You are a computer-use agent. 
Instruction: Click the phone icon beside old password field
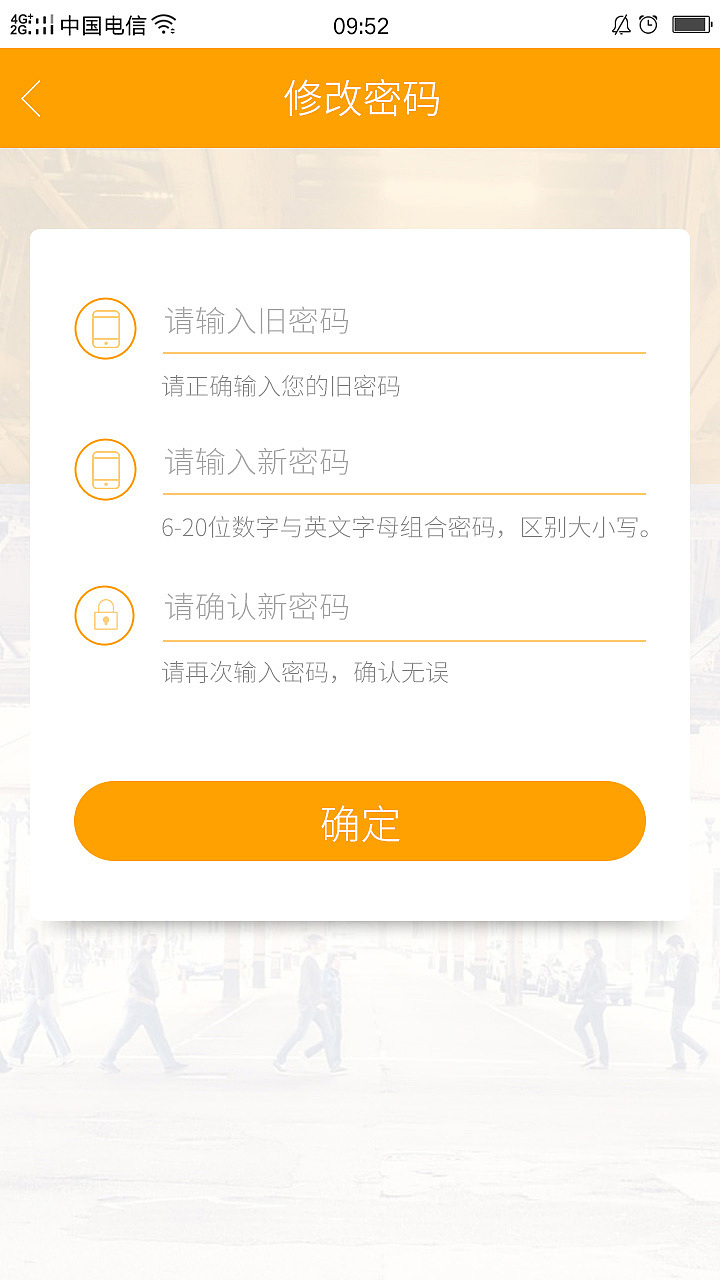pos(104,327)
